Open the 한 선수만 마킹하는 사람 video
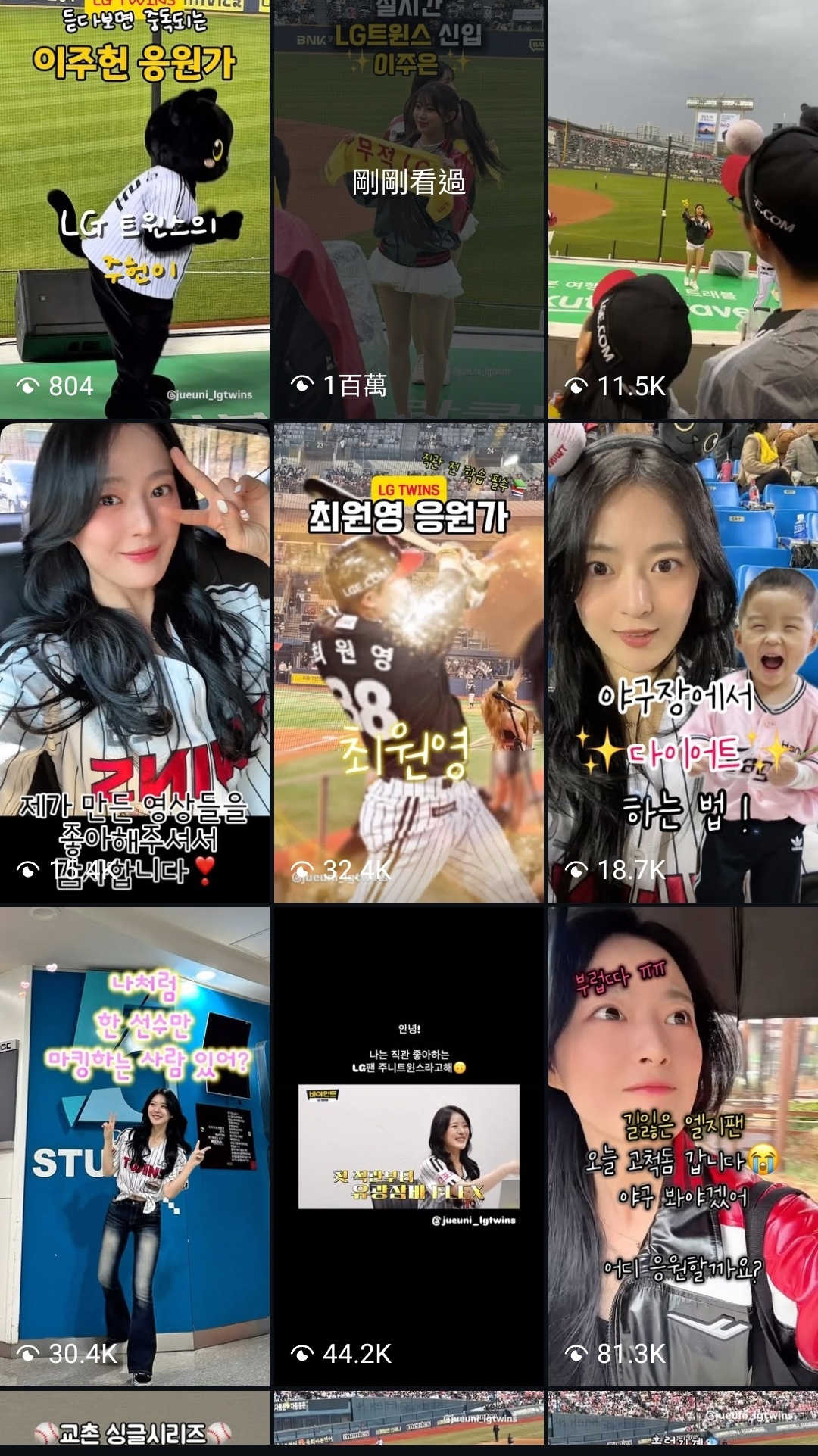The height and width of the screenshot is (1456, 818). pos(135,1146)
